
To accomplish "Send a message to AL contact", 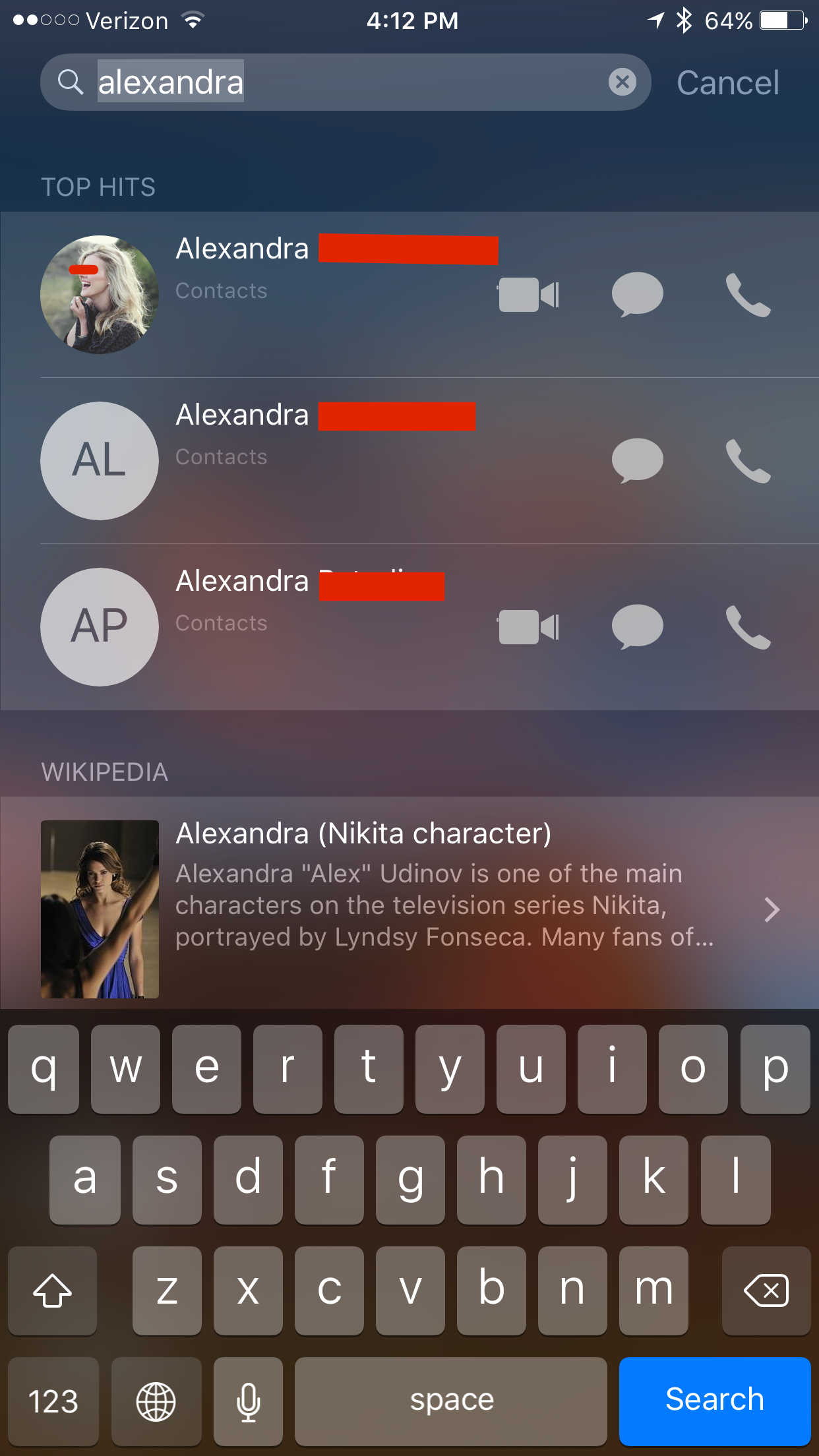I will (x=637, y=461).
